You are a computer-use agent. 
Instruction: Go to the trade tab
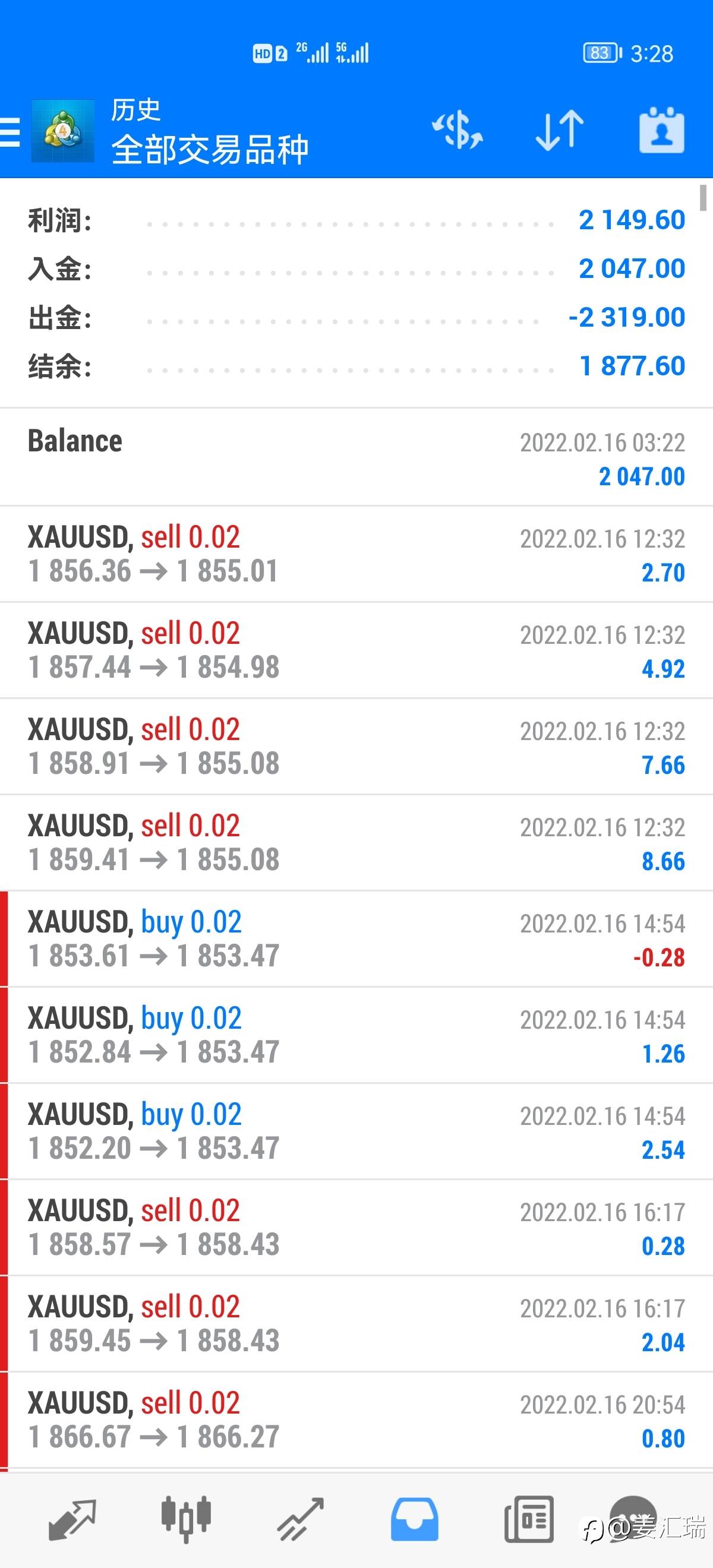(x=301, y=1519)
